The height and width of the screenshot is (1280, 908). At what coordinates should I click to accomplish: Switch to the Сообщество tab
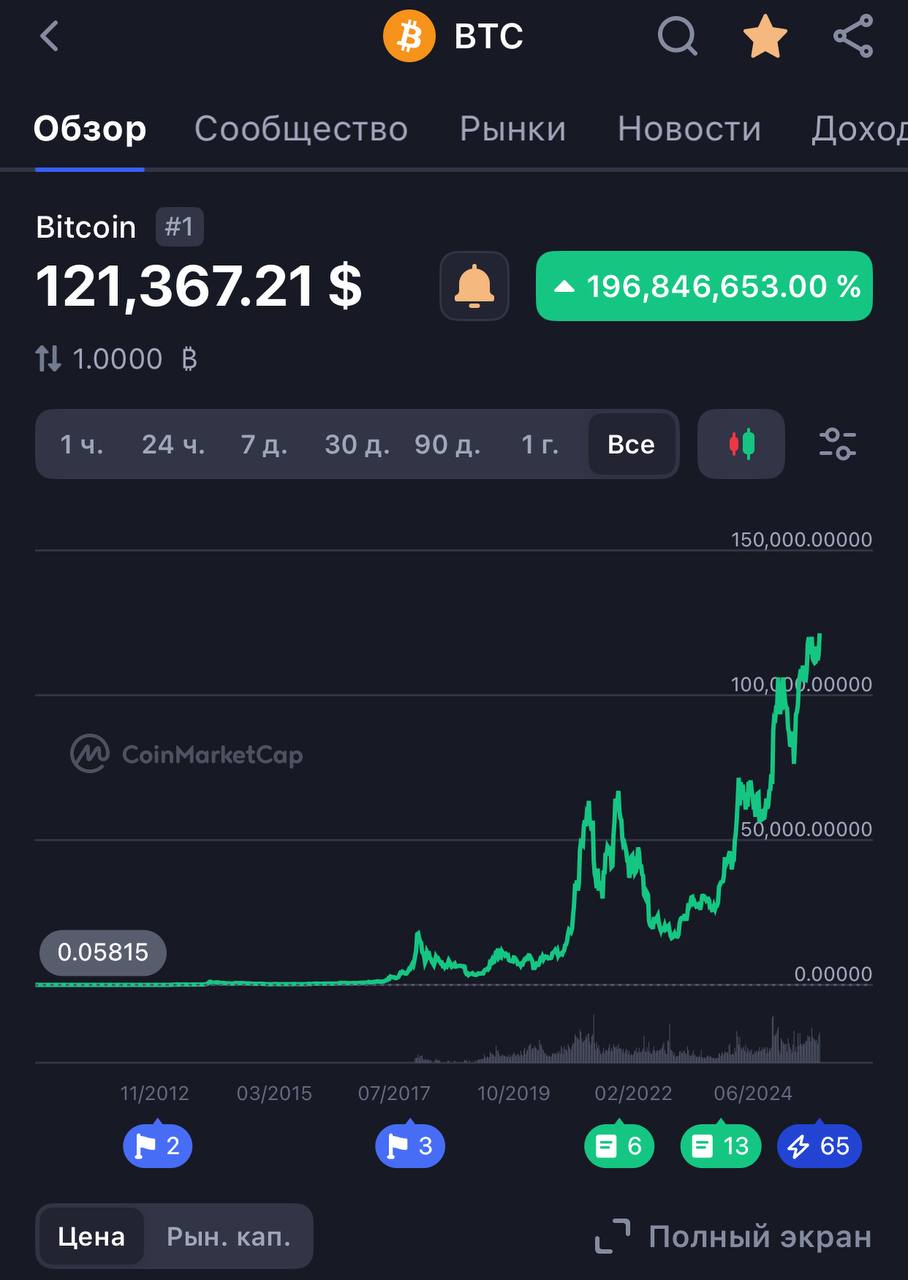point(301,129)
